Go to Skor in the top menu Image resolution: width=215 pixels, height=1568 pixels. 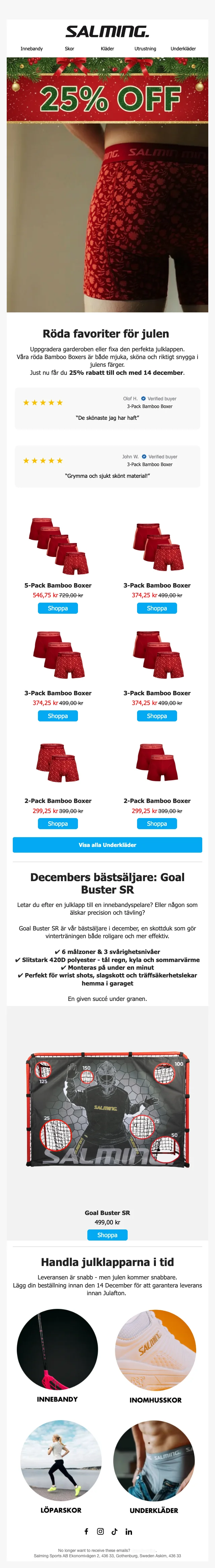(x=70, y=49)
